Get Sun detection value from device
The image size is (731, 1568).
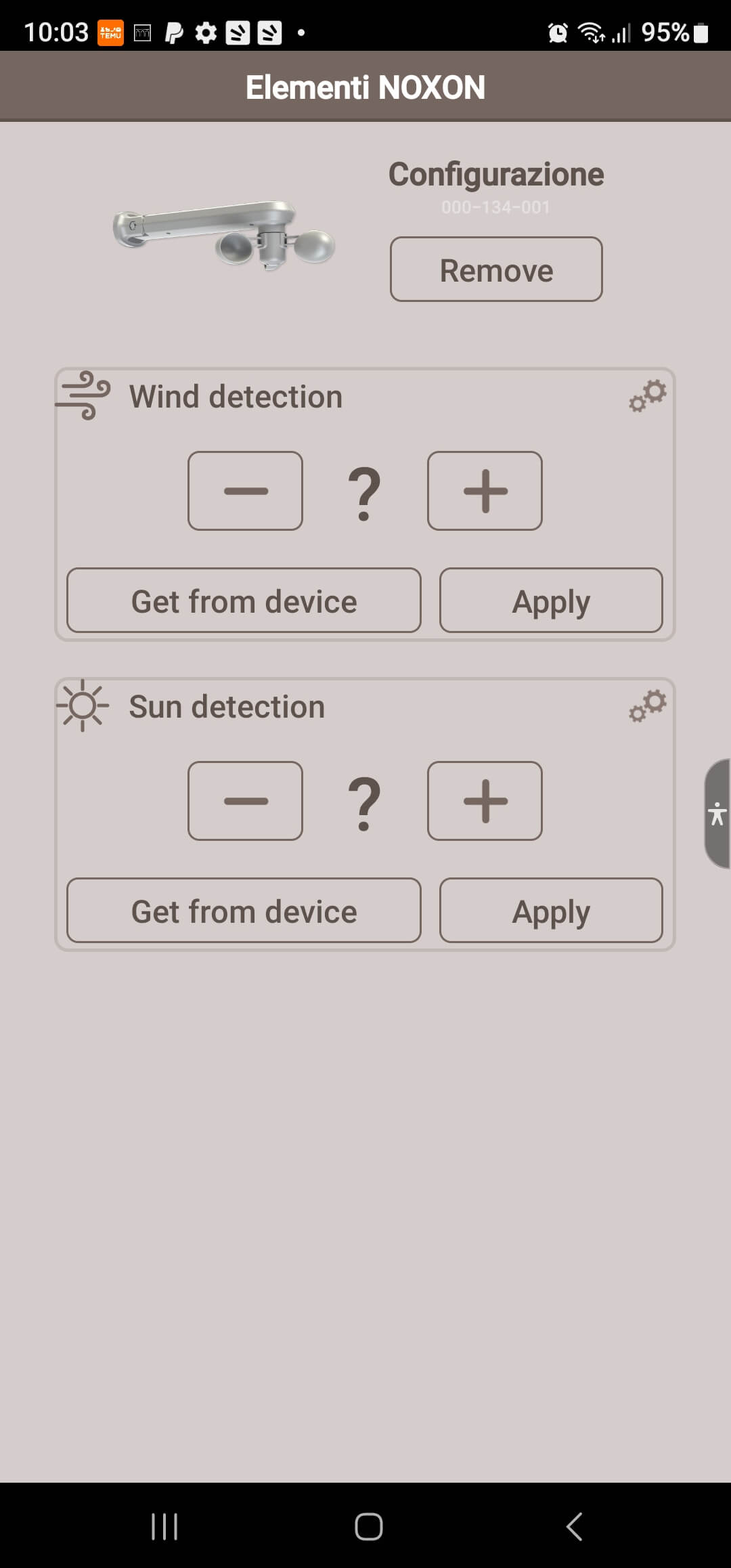(x=244, y=911)
